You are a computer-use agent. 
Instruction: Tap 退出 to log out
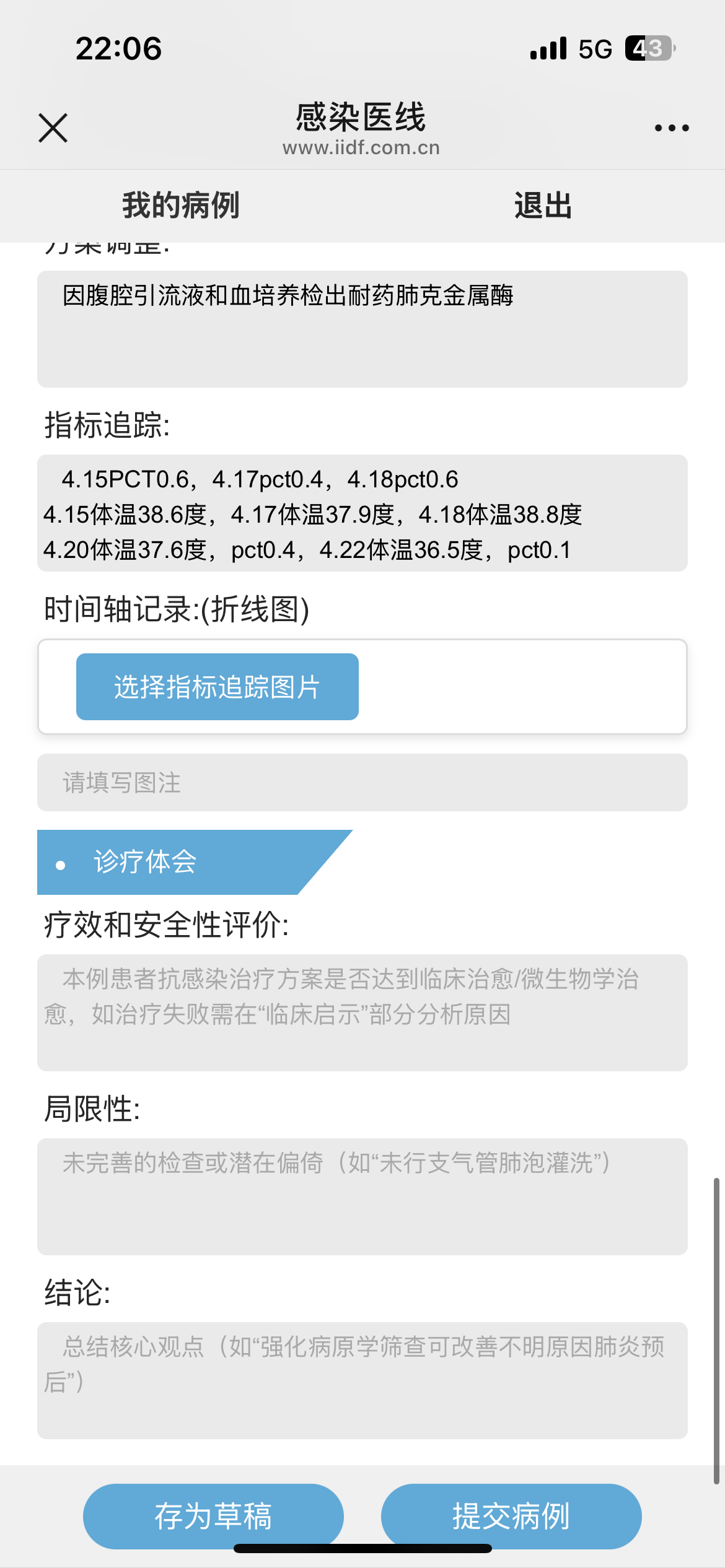[x=543, y=206]
